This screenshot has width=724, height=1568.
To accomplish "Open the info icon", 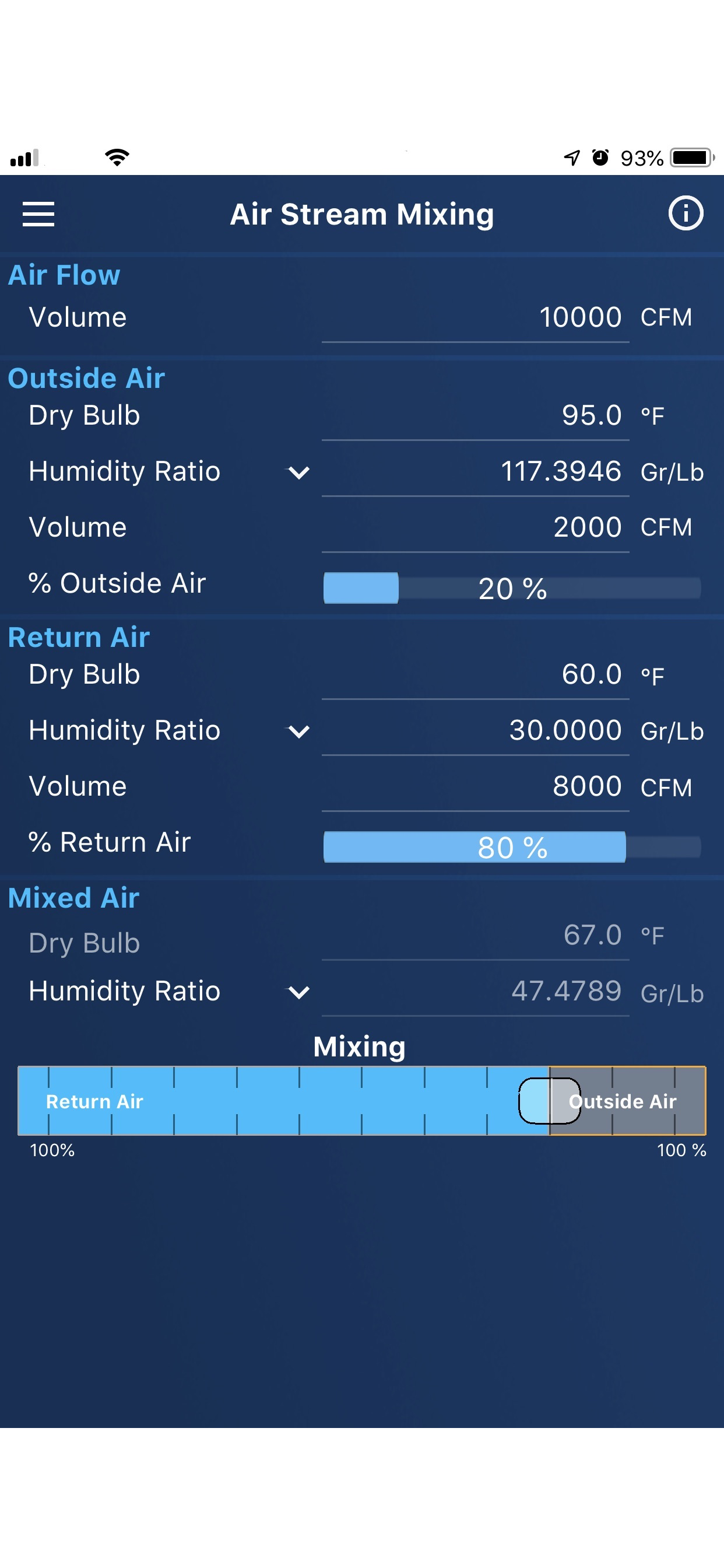I will 686,213.
